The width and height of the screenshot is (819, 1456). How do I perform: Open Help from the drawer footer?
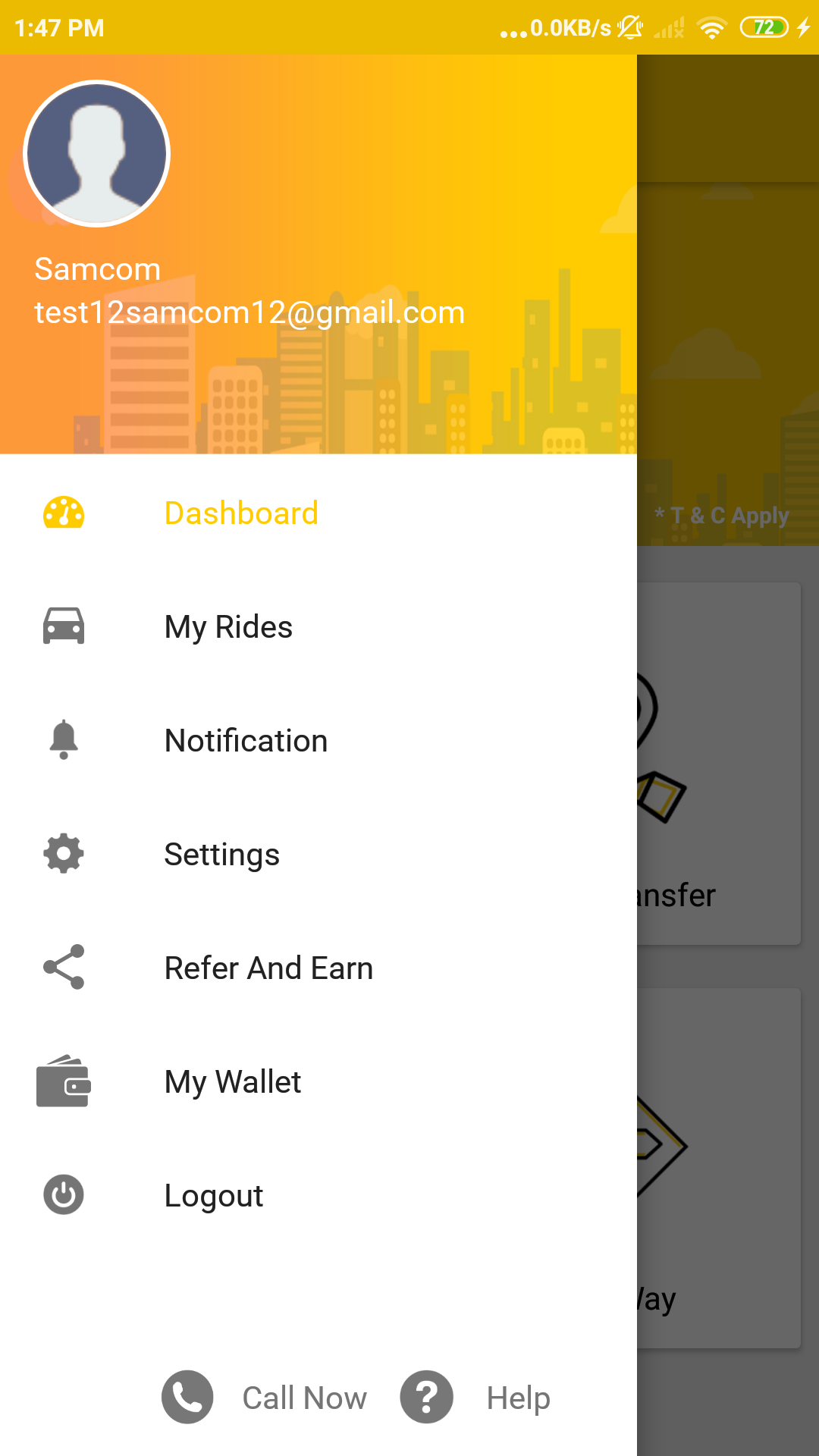pos(476,1397)
